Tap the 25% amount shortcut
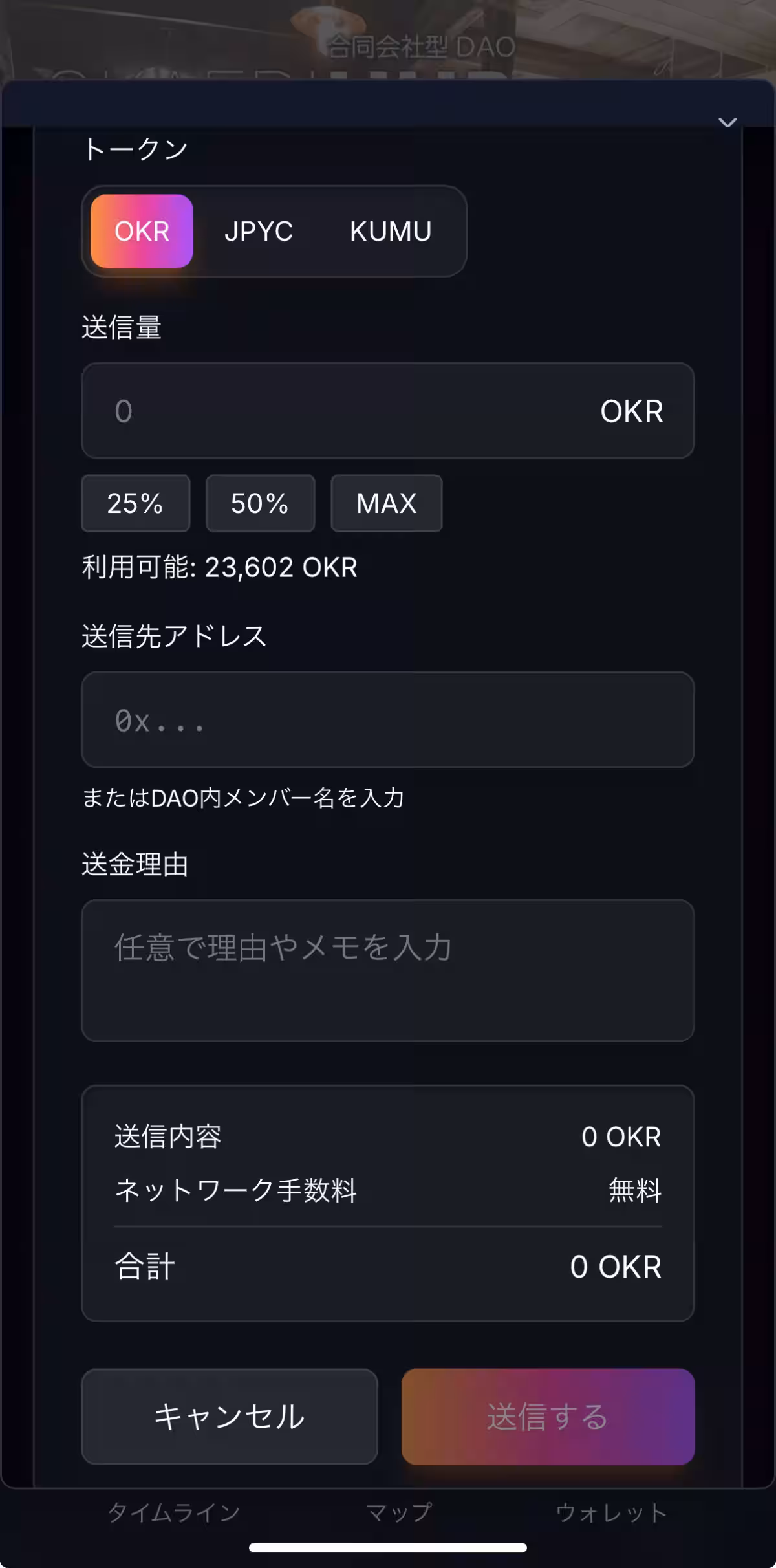 click(135, 504)
